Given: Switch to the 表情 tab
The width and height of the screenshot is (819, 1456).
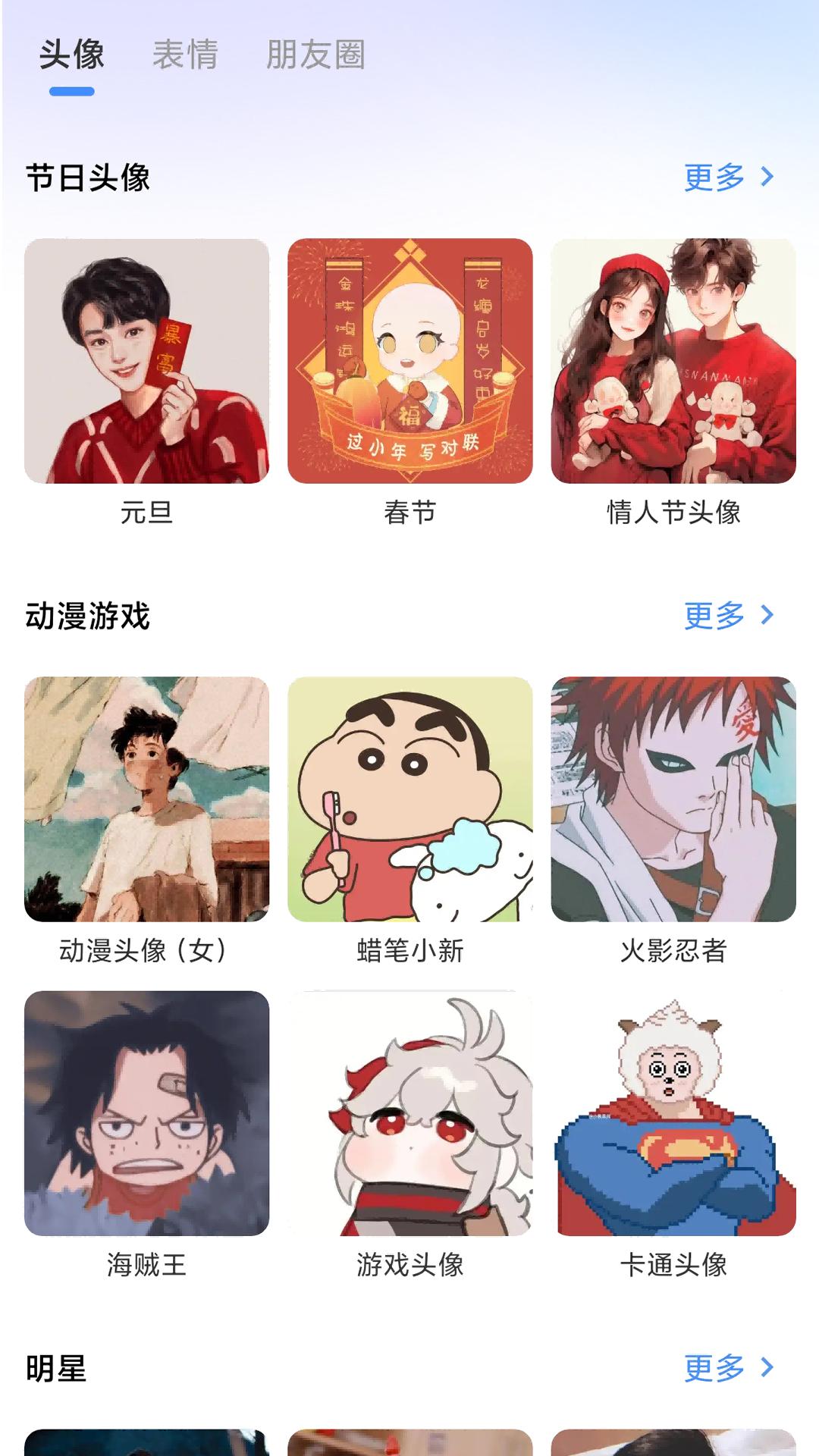Looking at the screenshot, I should click(x=185, y=53).
